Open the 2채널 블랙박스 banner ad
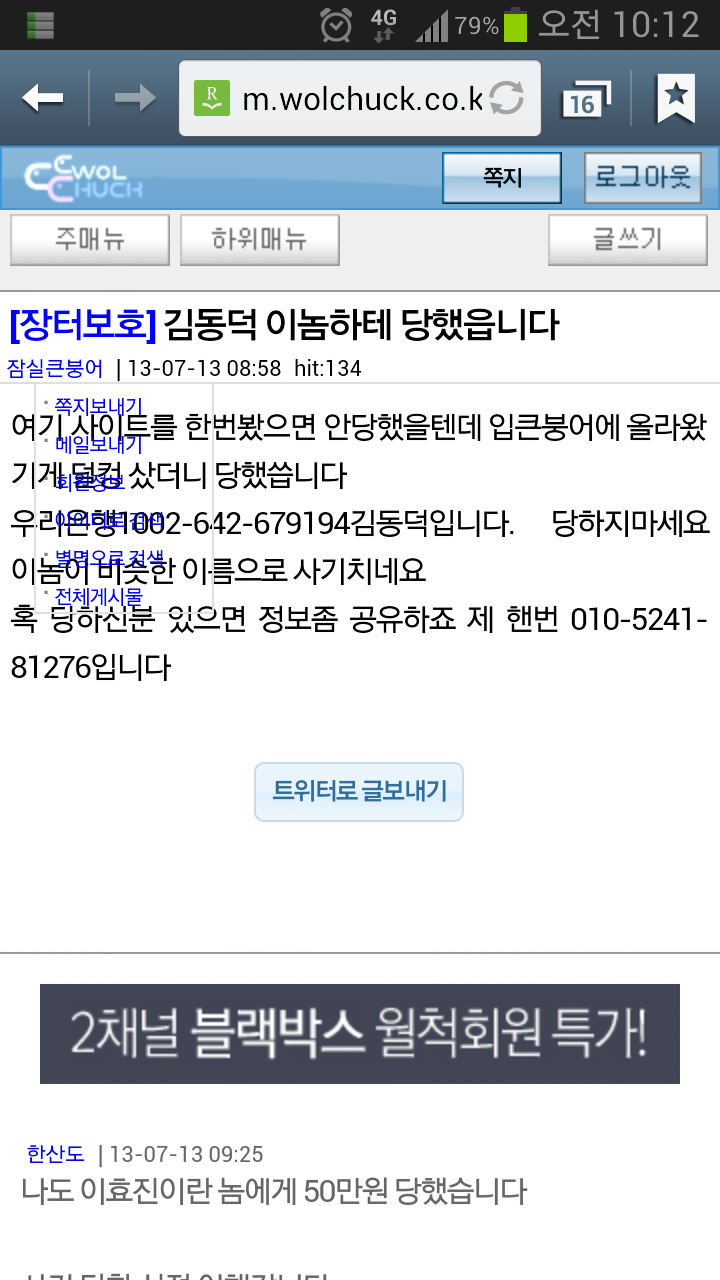The width and height of the screenshot is (720, 1280). point(360,1034)
